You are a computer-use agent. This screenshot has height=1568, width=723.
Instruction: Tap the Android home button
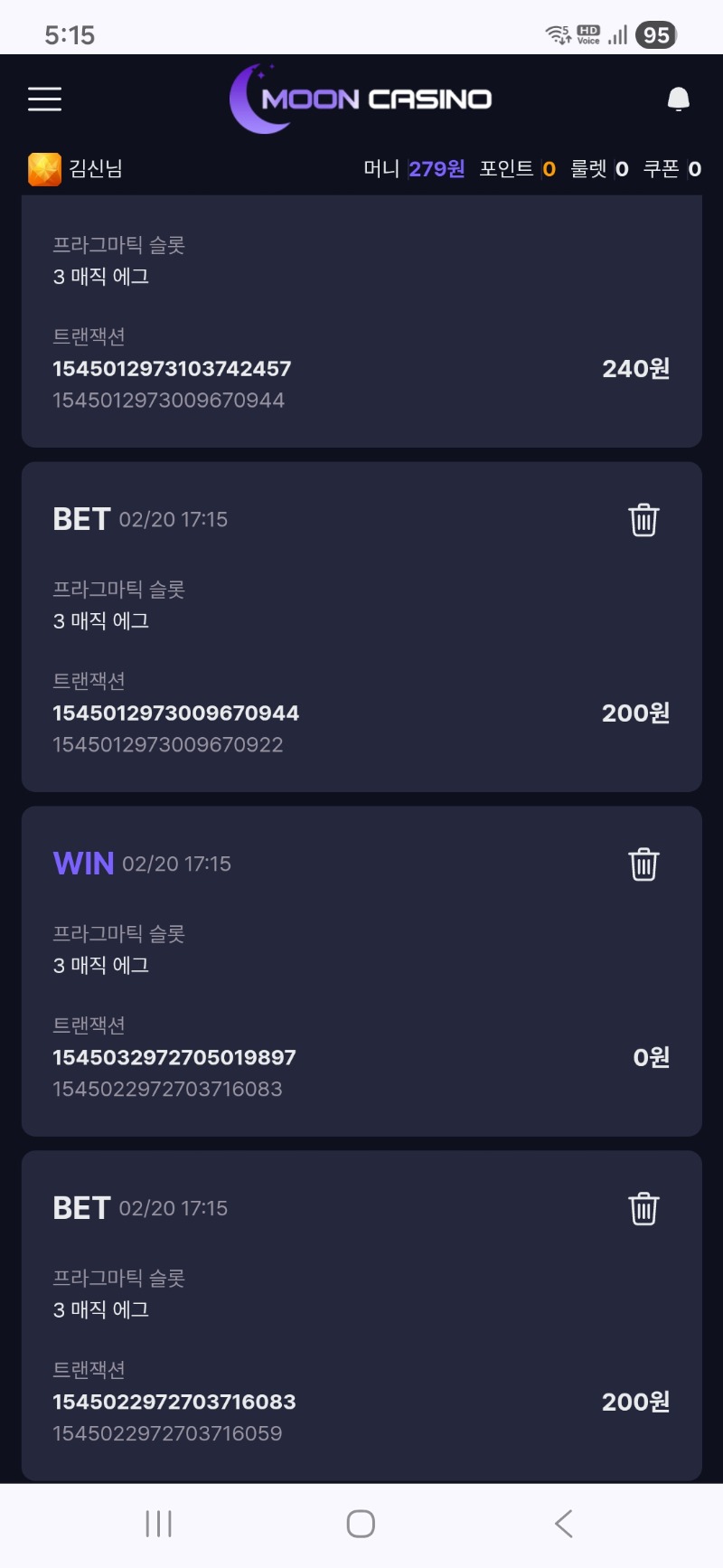(x=361, y=1523)
